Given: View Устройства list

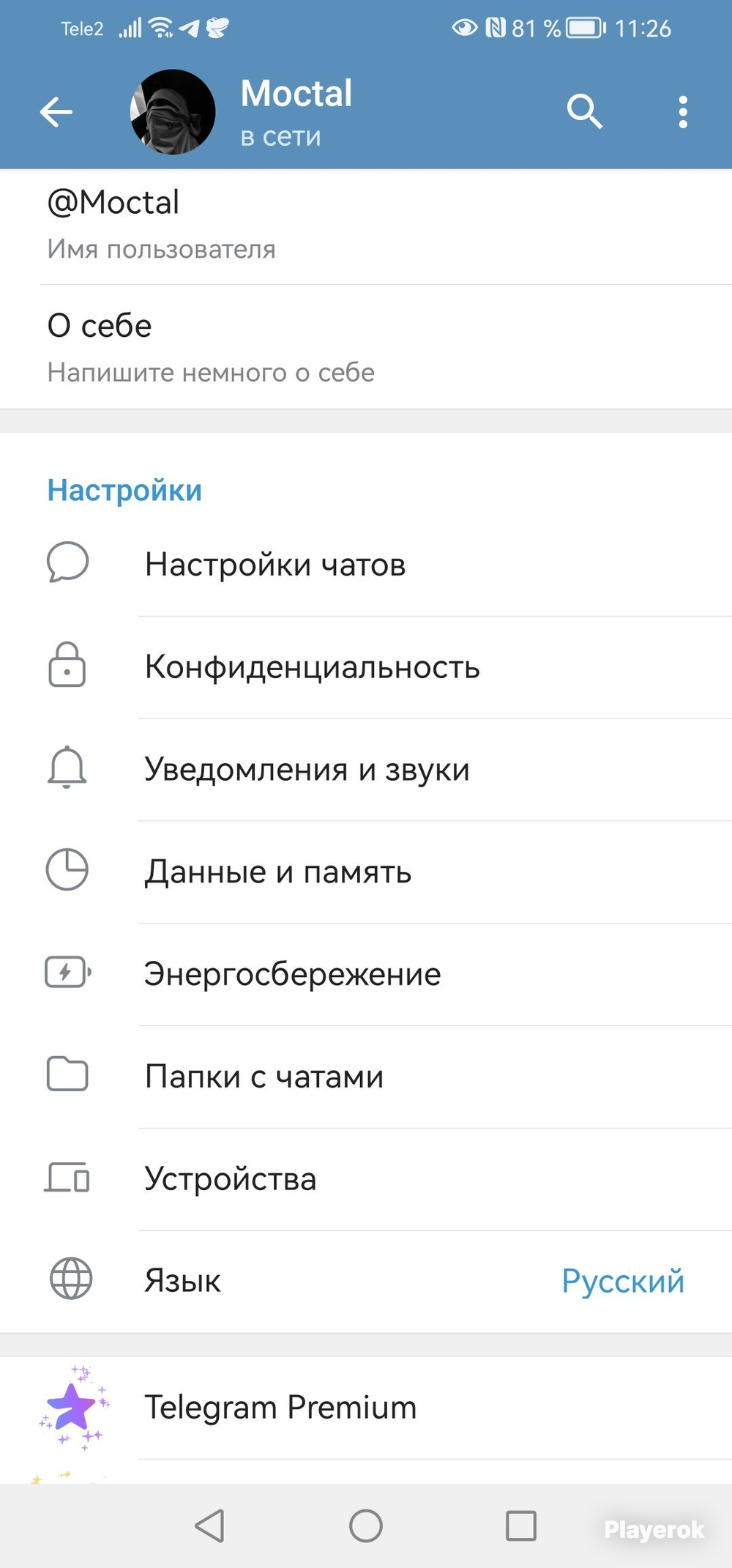Looking at the screenshot, I should tap(366, 1179).
